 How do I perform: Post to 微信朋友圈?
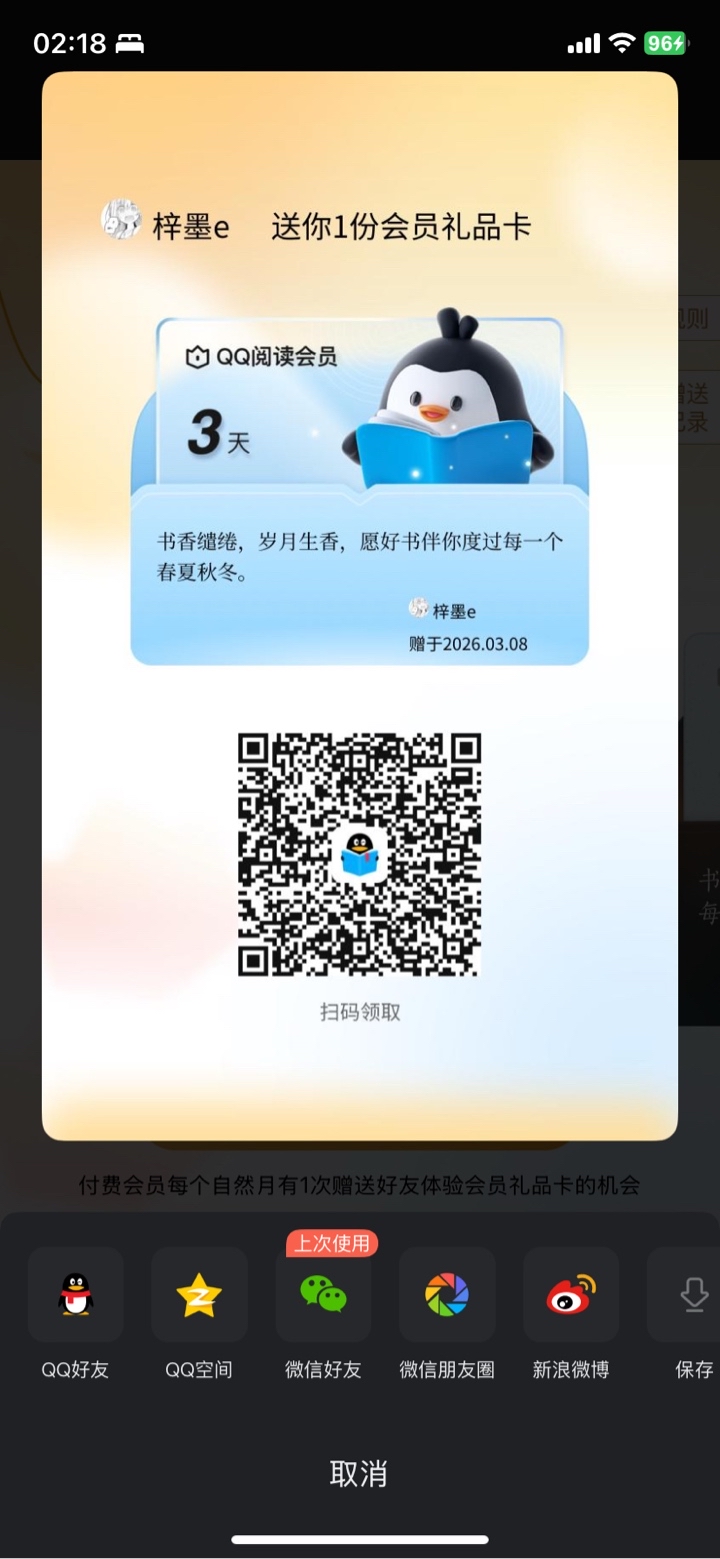[x=447, y=1295]
